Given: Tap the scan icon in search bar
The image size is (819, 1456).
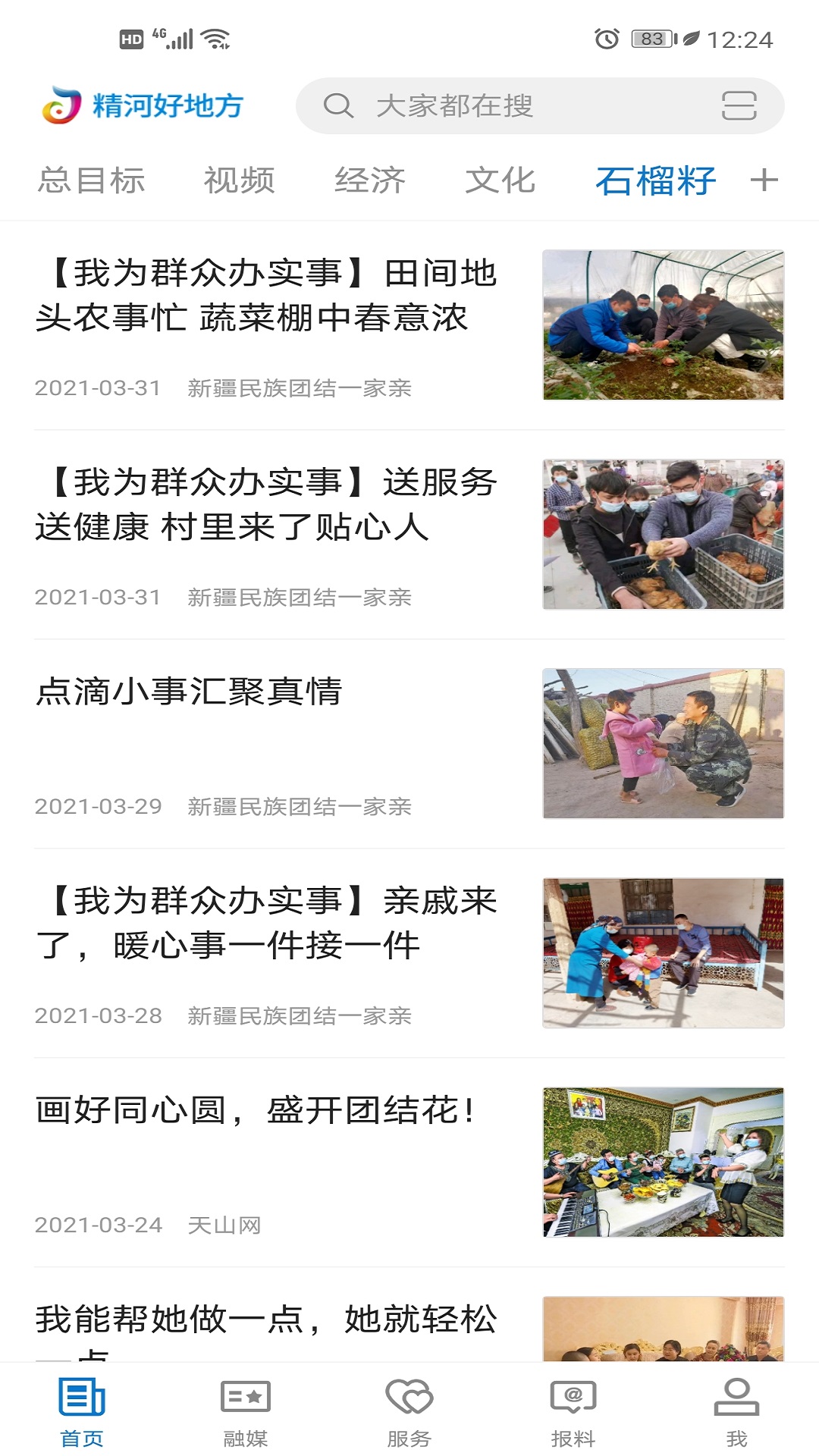Looking at the screenshot, I should click(739, 106).
